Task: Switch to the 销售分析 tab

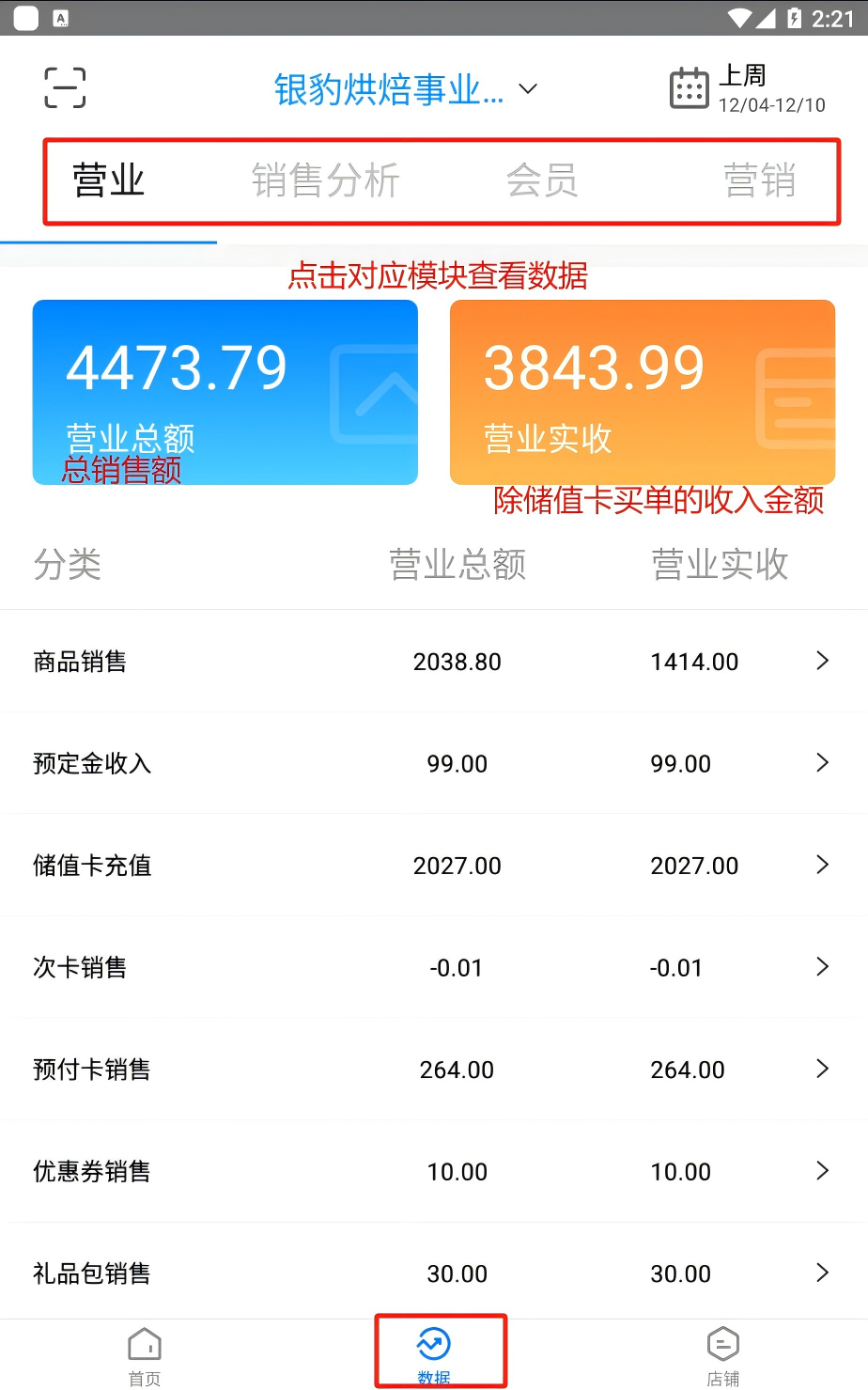Action: pos(326,180)
